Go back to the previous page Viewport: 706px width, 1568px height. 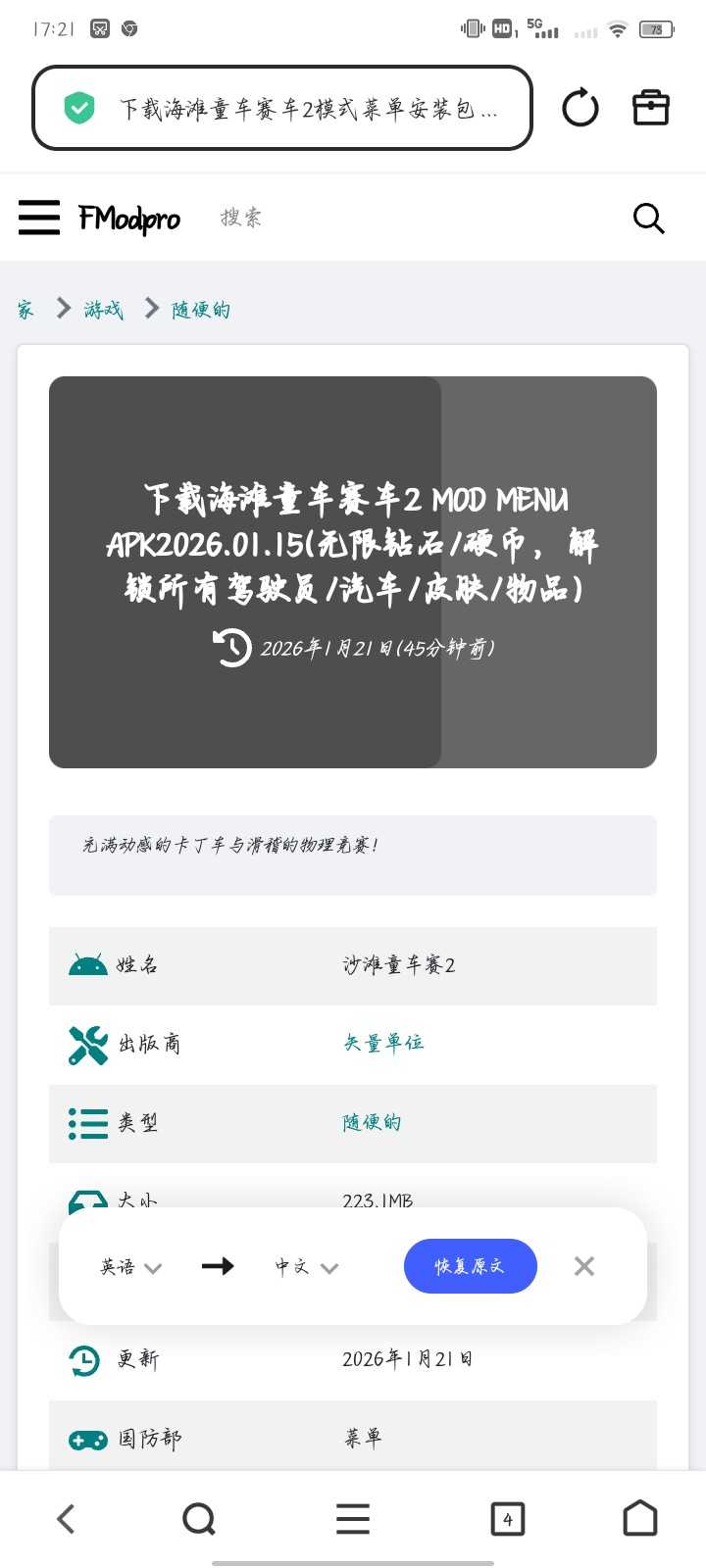(x=66, y=1519)
